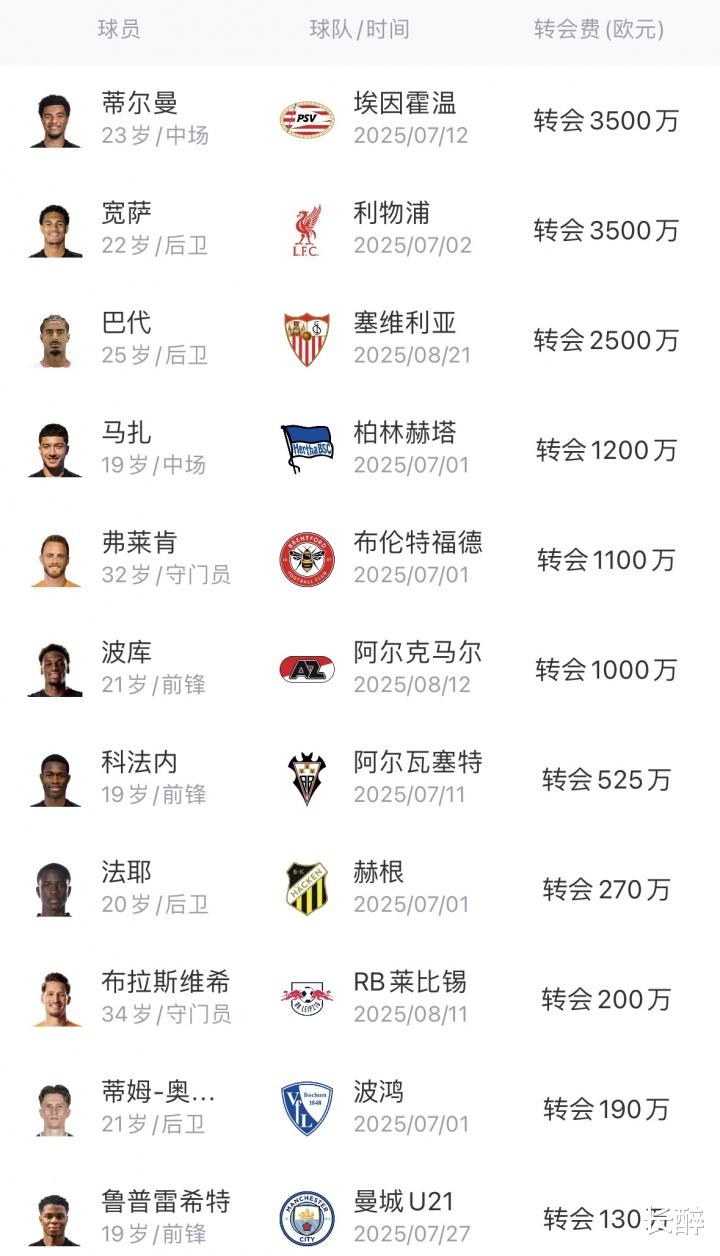View the 蒂姆-奥… transfer to 波鸿

(360, 1109)
